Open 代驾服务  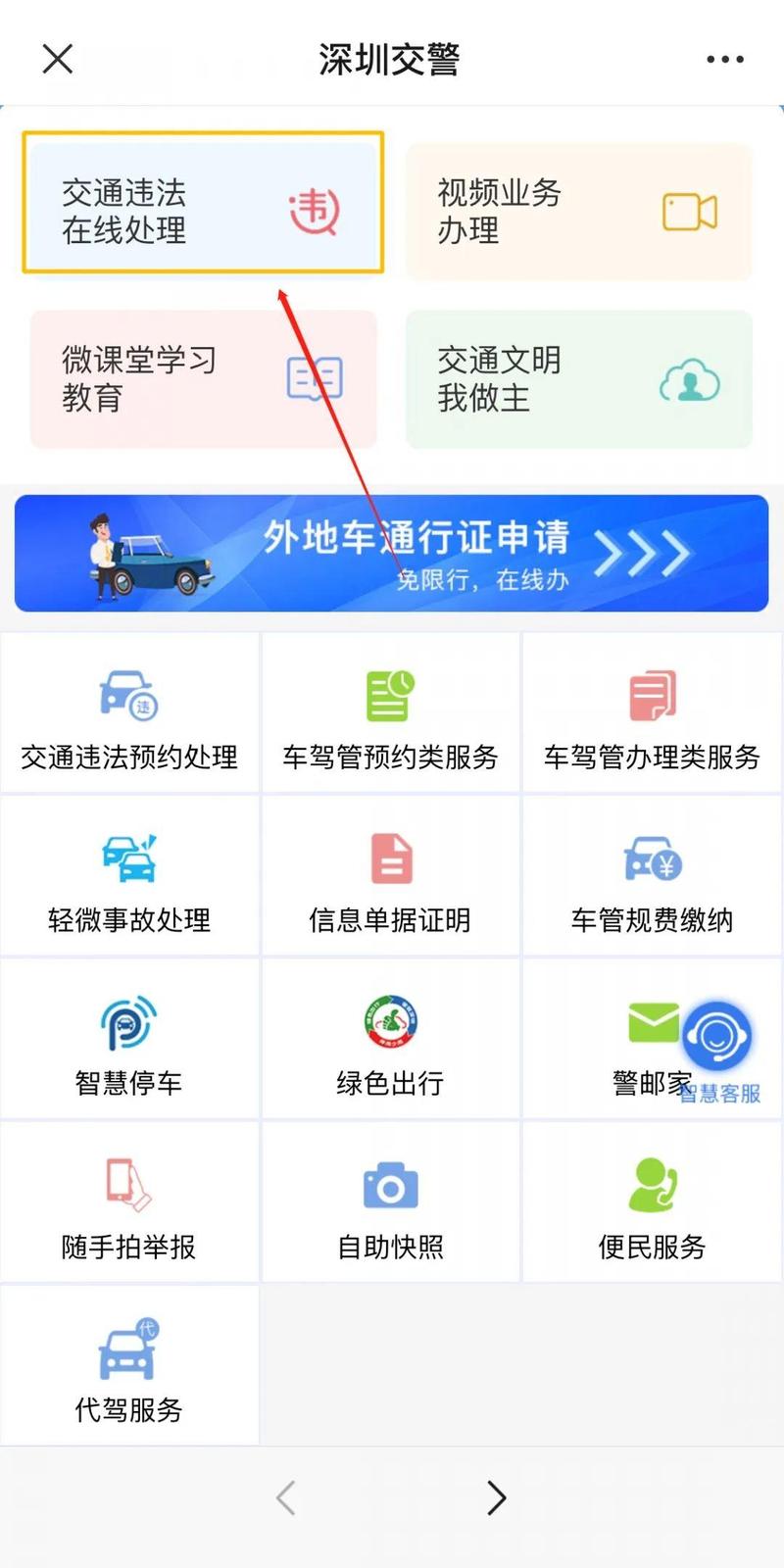(x=129, y=1367)
